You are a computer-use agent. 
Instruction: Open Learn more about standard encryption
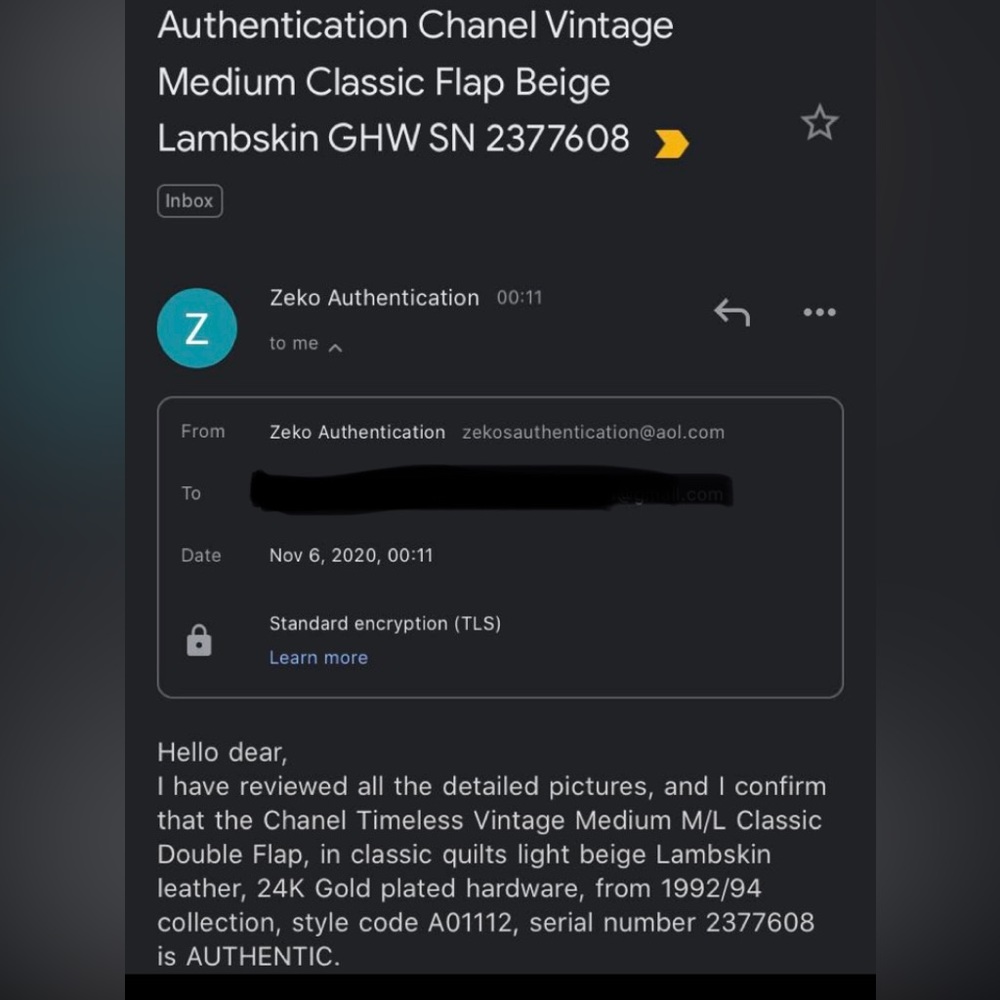click(318, 657)
